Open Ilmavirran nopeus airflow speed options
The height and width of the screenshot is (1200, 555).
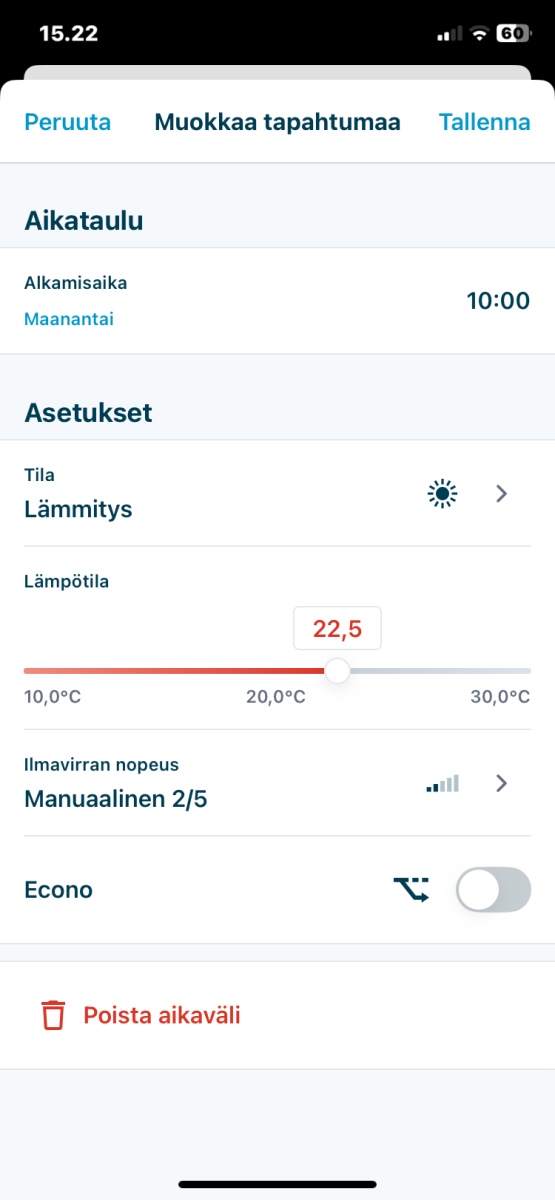coord(277,783)
